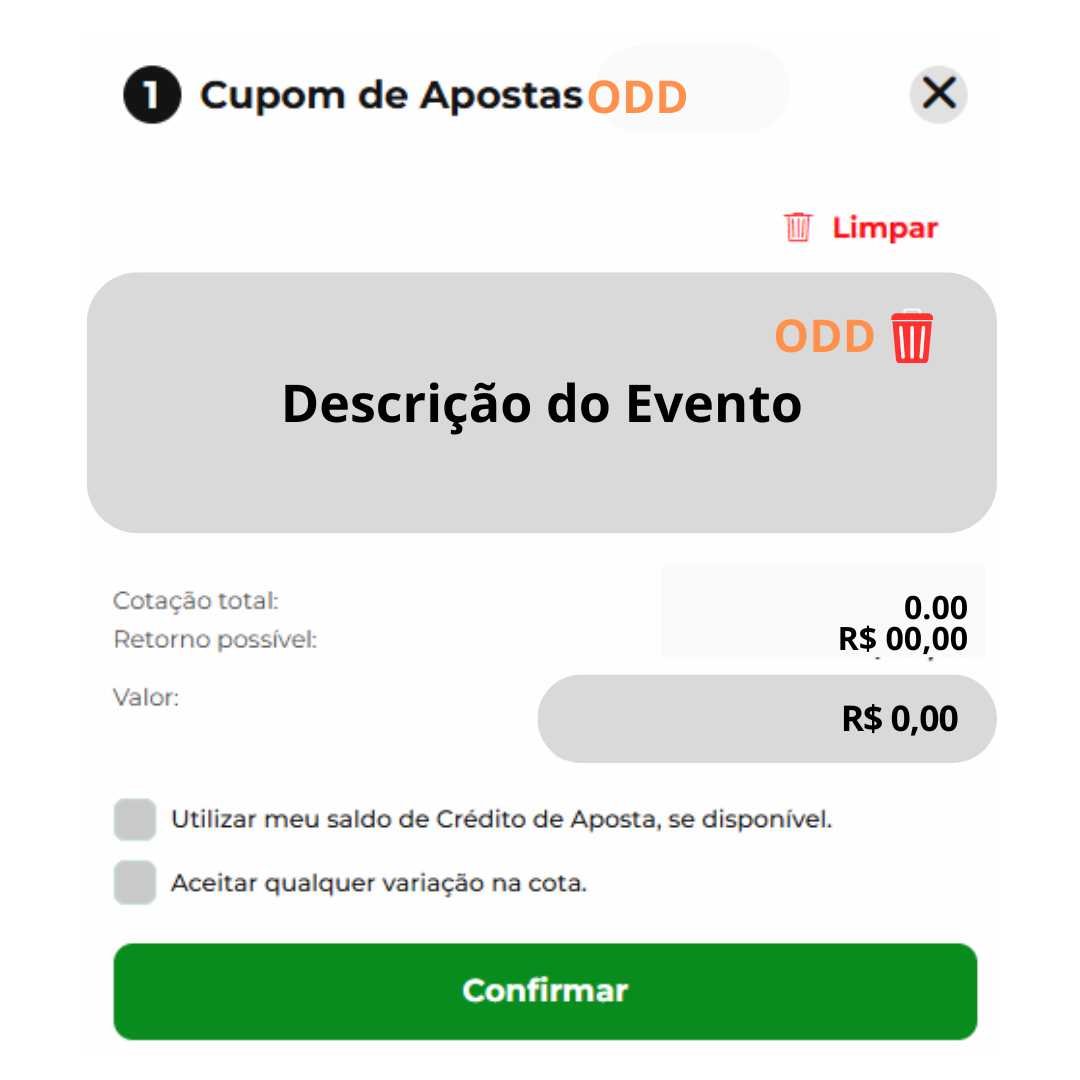
Task: Close the Cupom de Apostas panel
Action: click(938, 94)
